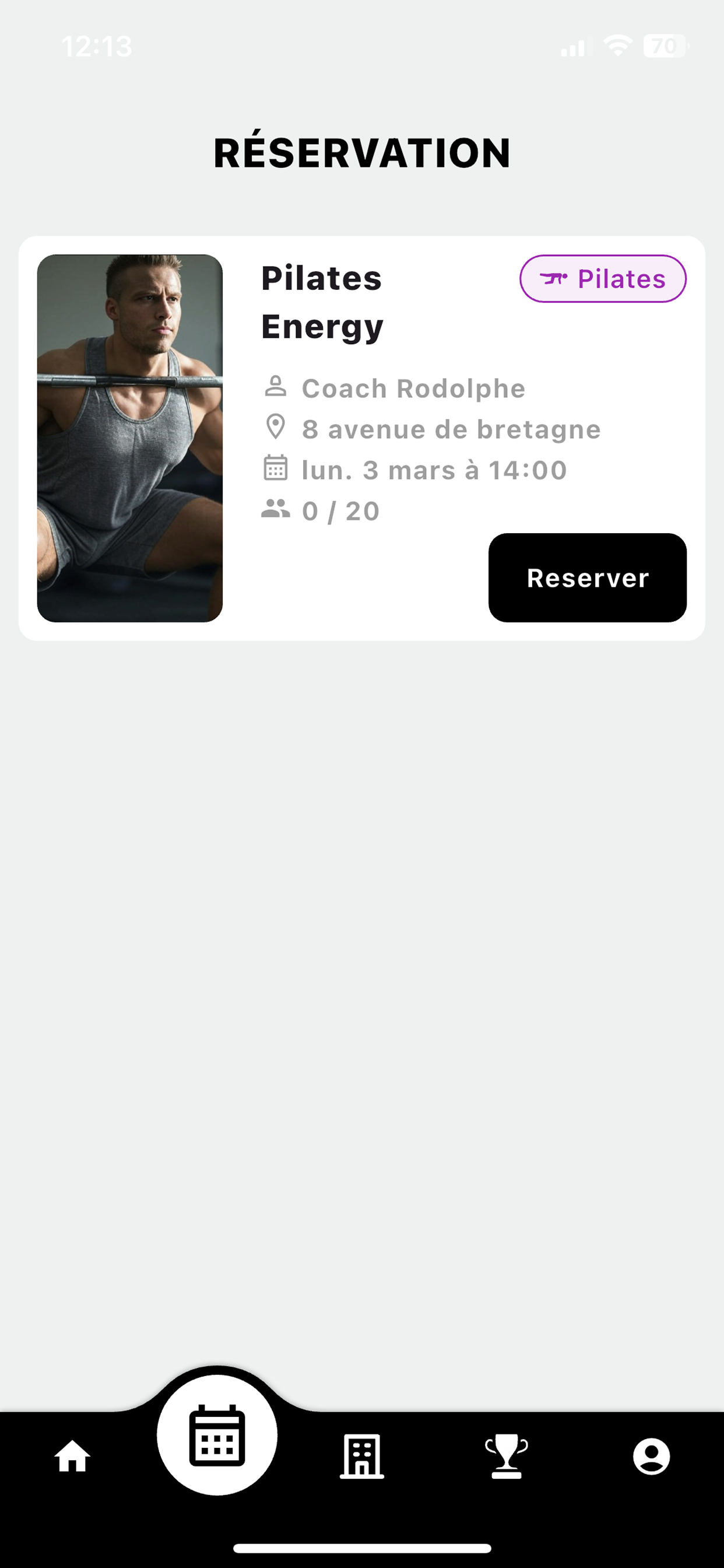
Task: Open the calendar reservation tab
Action: (x=217, y=1436)
